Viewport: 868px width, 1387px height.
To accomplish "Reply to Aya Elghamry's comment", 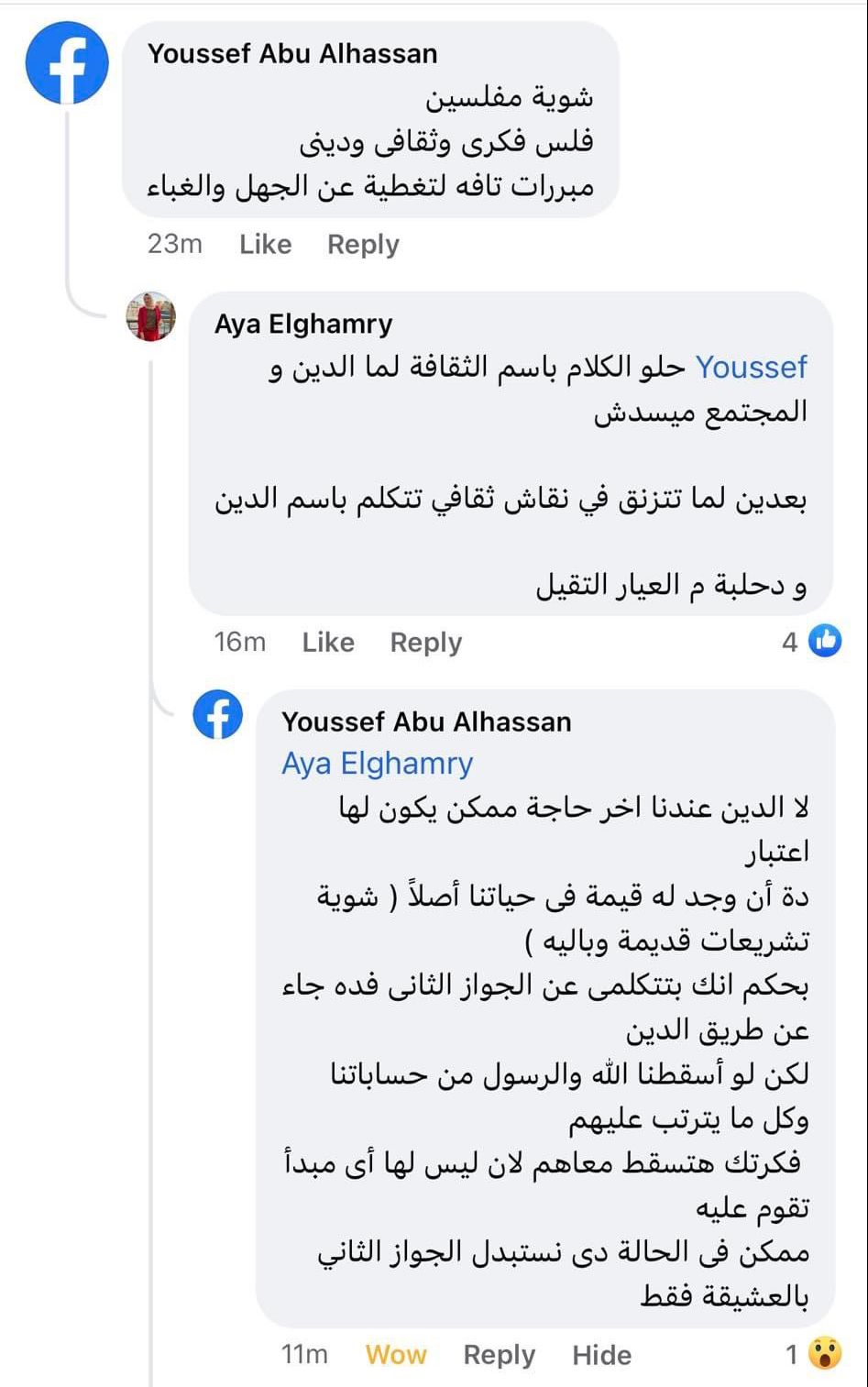I will click(x=425, y=643).
